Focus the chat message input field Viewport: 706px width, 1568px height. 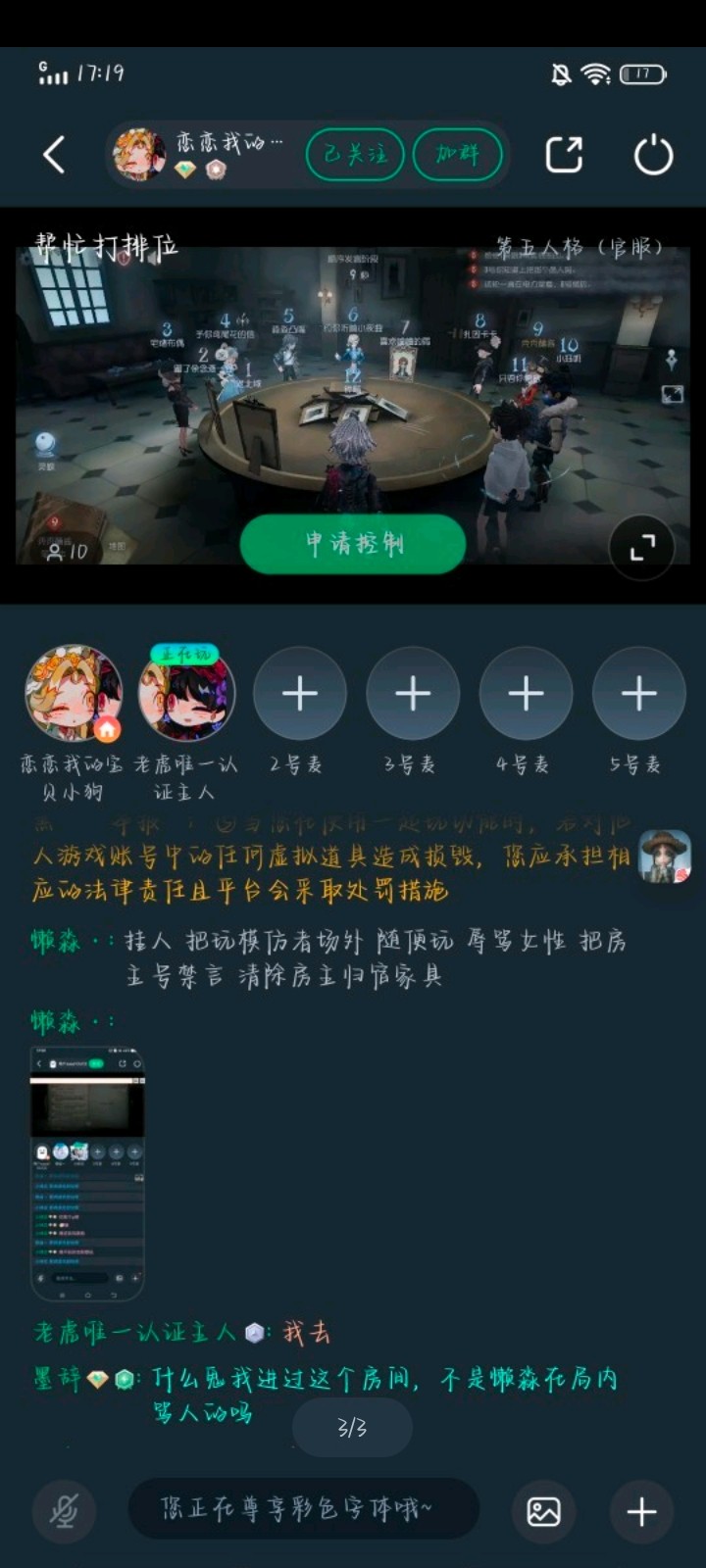[304, 1509]
